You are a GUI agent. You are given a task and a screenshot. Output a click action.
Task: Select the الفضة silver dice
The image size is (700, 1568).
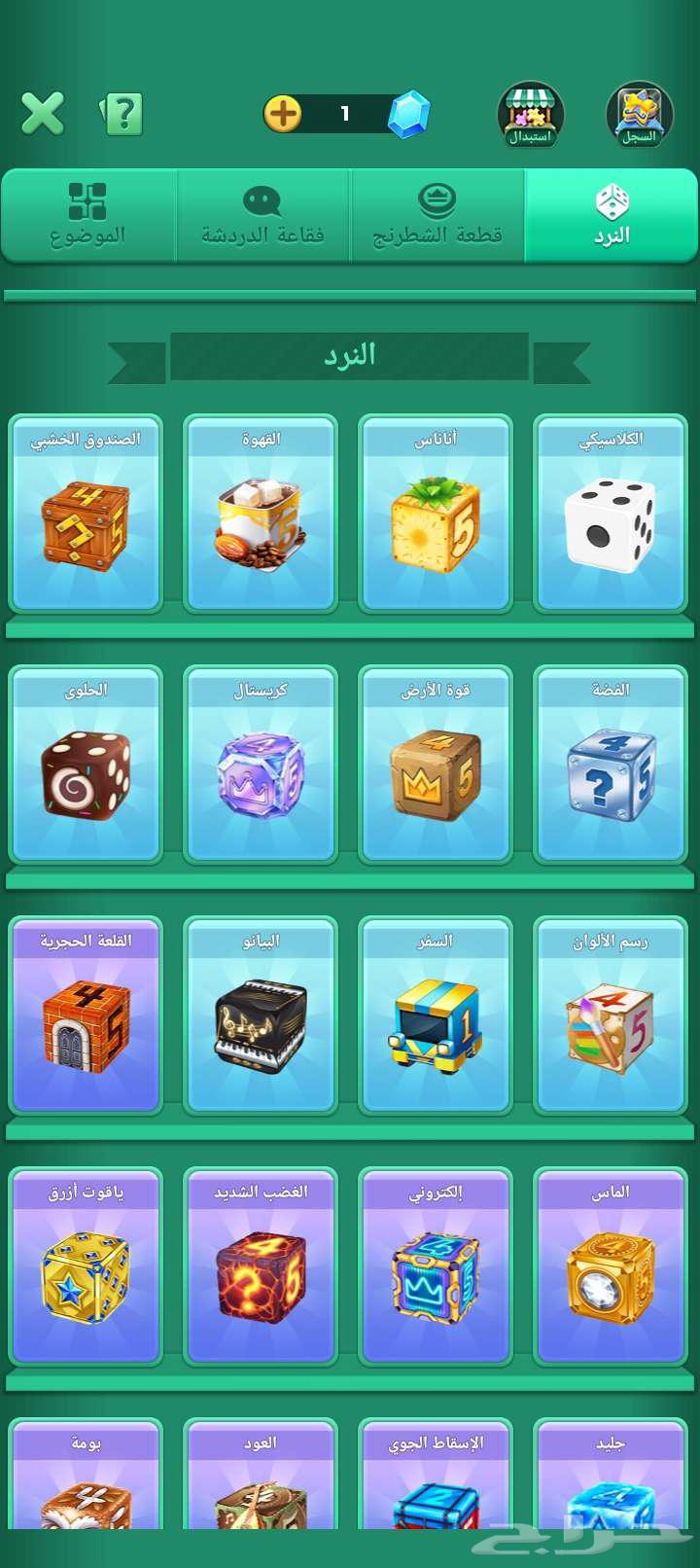pyautogui.click(x=611, y=765)
